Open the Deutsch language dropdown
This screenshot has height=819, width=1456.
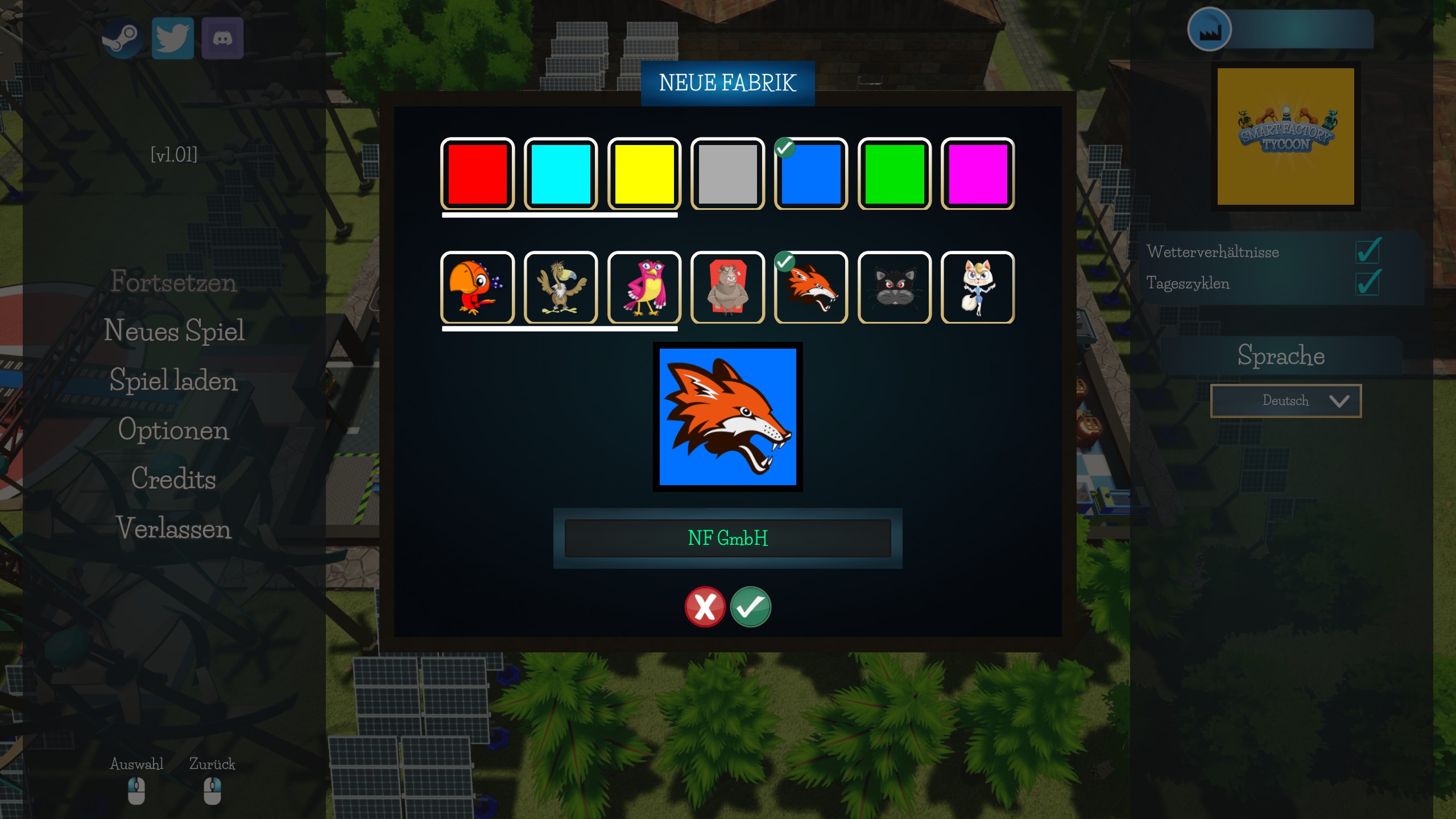pyautogui.click(x=1285, y=401)
